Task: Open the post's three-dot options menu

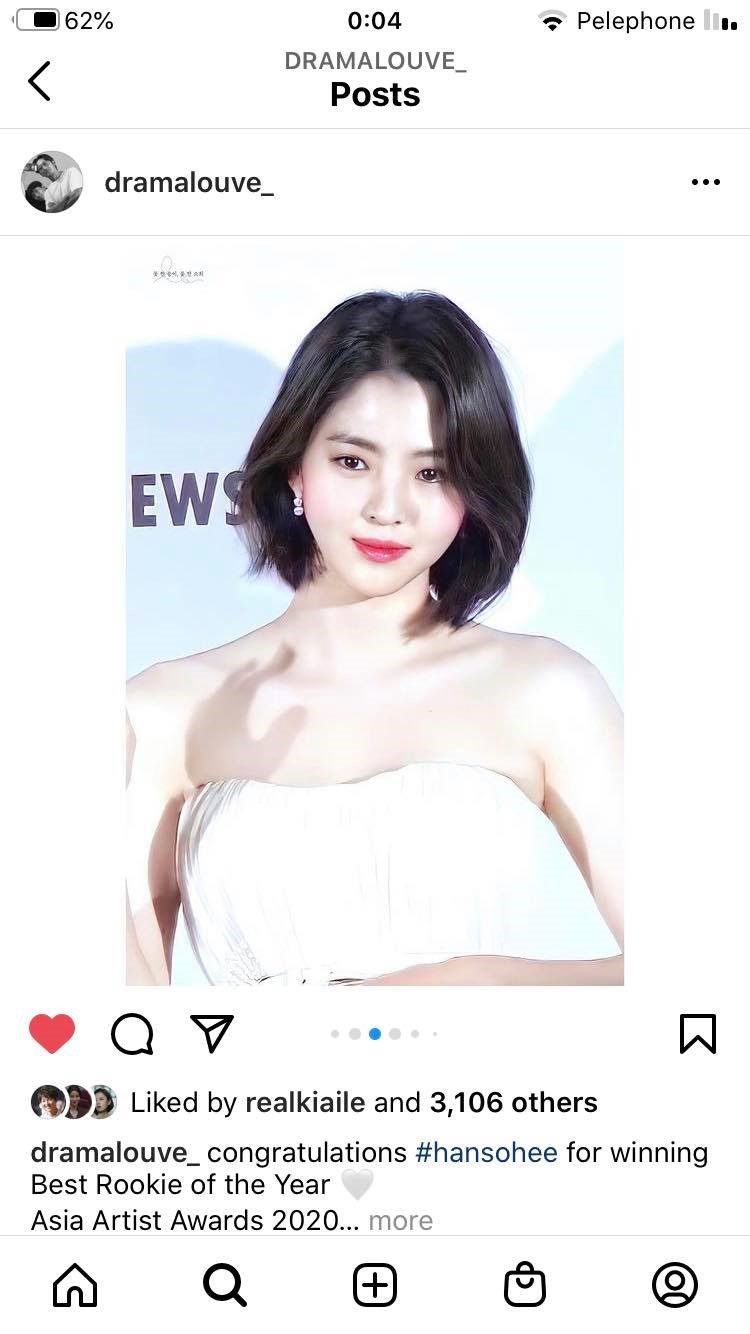Action: click(705, 182)
